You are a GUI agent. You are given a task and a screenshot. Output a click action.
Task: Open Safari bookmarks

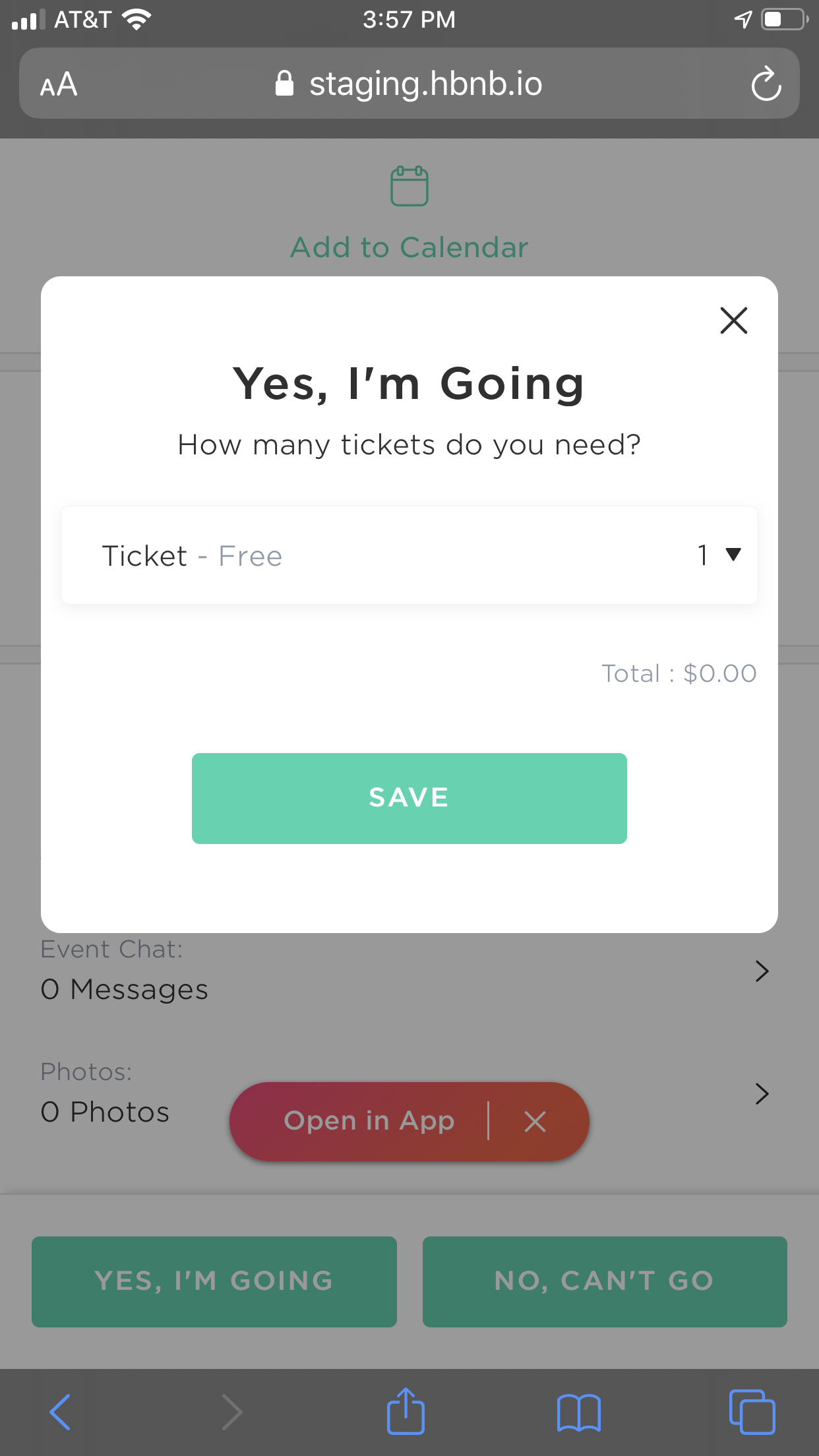(578, 1412)
